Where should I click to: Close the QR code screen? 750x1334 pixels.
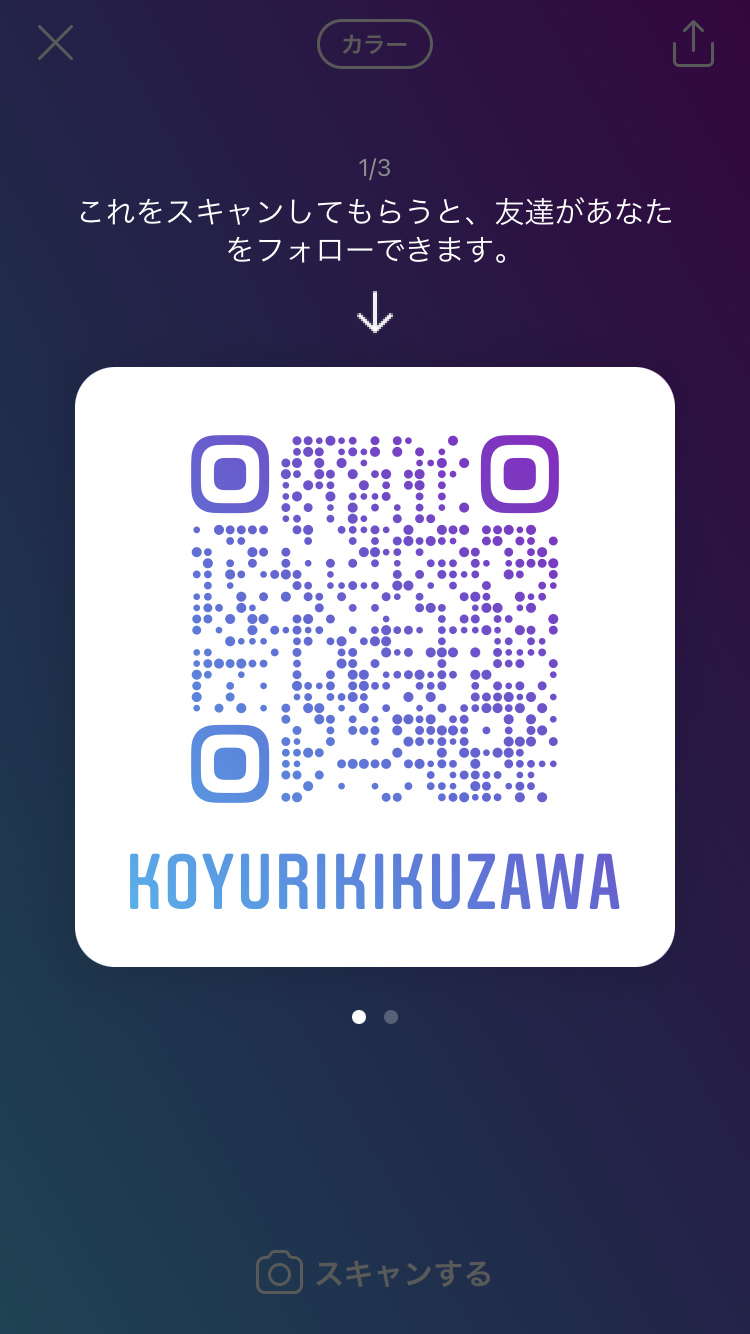pos(56,43)
